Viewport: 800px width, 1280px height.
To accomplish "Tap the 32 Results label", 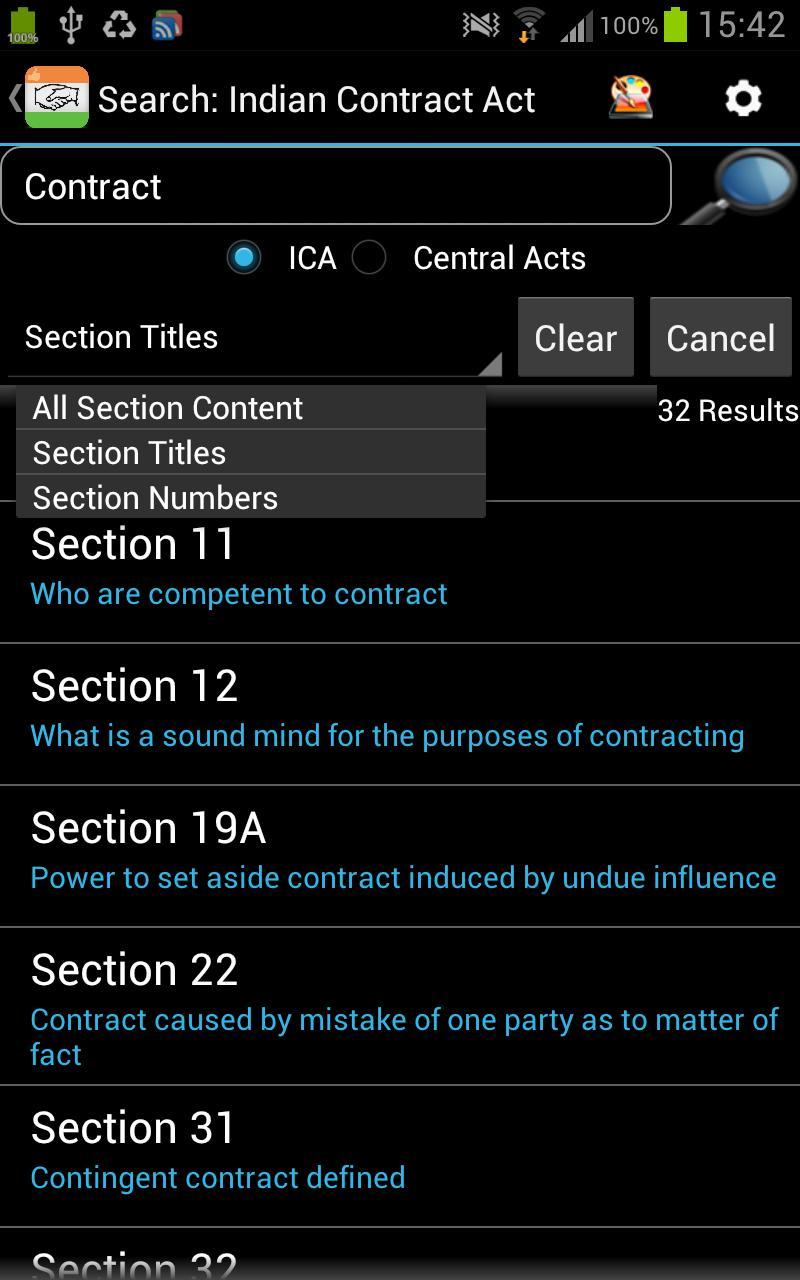I will [727, 410].
